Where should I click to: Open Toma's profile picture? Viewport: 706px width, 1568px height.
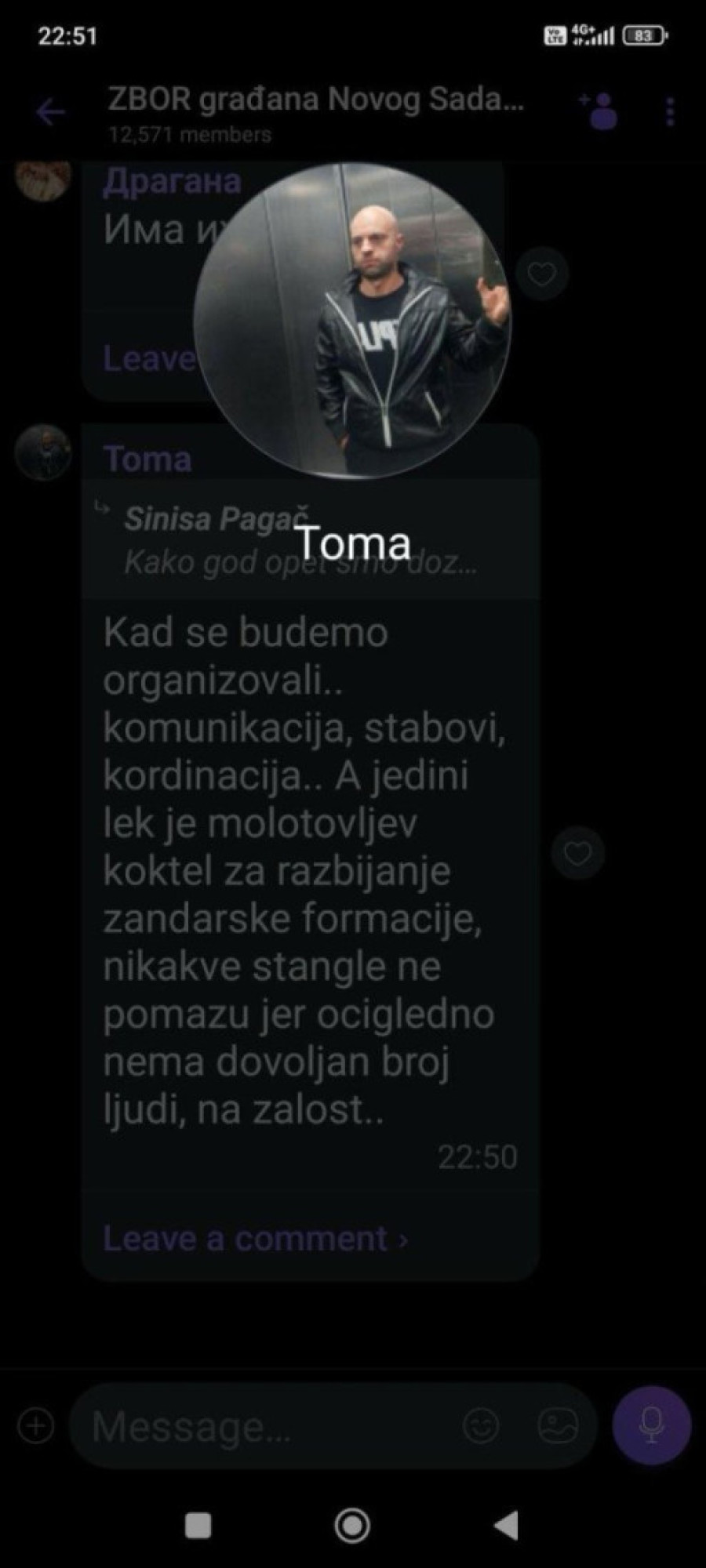click(353, 321)
